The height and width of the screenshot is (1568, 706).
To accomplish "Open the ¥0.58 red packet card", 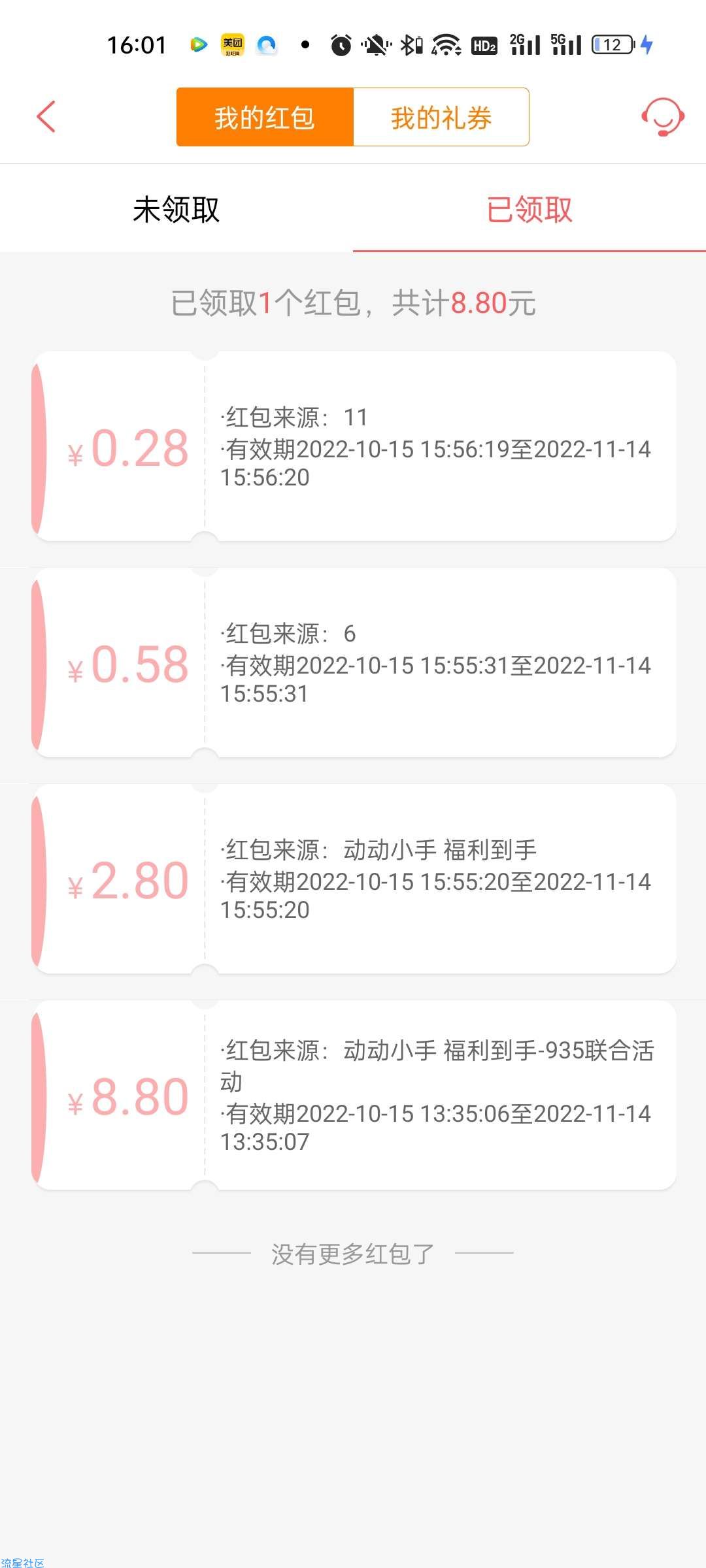I will tap(354, 662).
